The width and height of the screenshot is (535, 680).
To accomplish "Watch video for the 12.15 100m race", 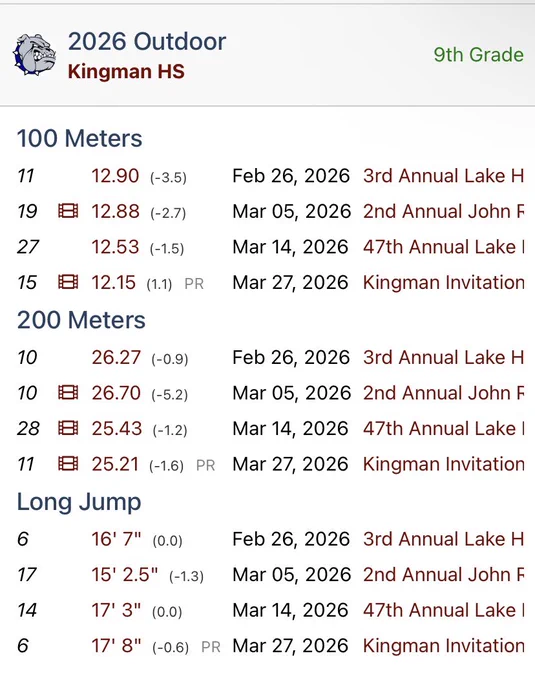I will [x=68, y=282].
